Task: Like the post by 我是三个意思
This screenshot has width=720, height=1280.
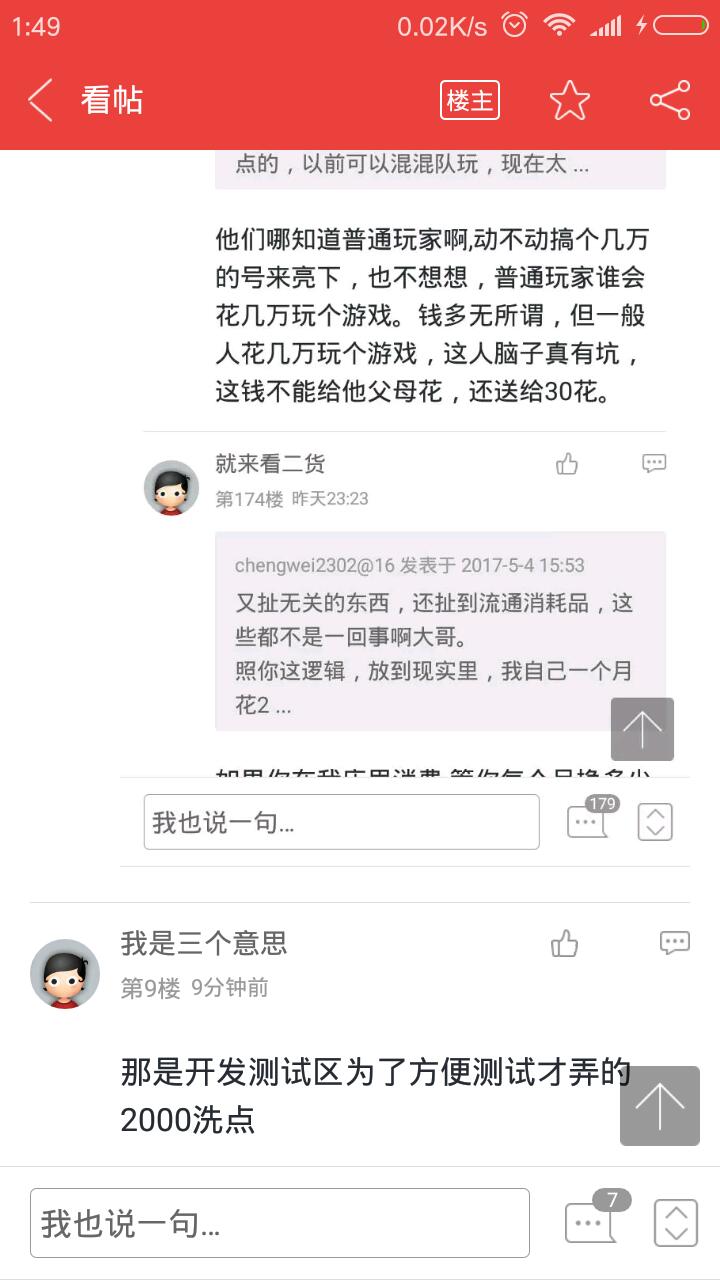Action: tap(565, 943)
